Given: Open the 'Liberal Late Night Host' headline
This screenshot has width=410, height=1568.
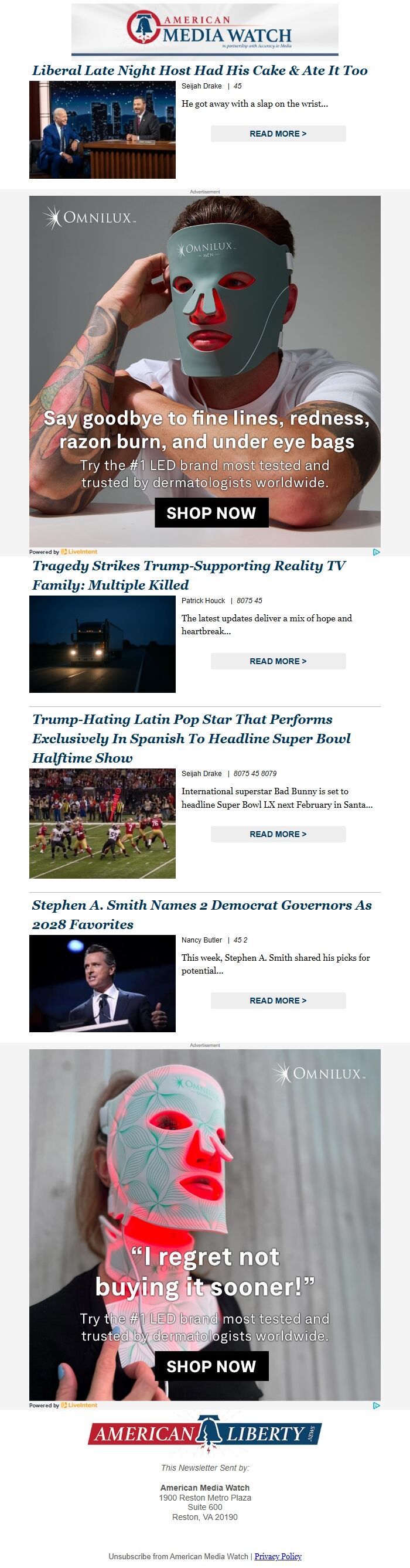Looking at the screenshot, I should coord(200,70).
